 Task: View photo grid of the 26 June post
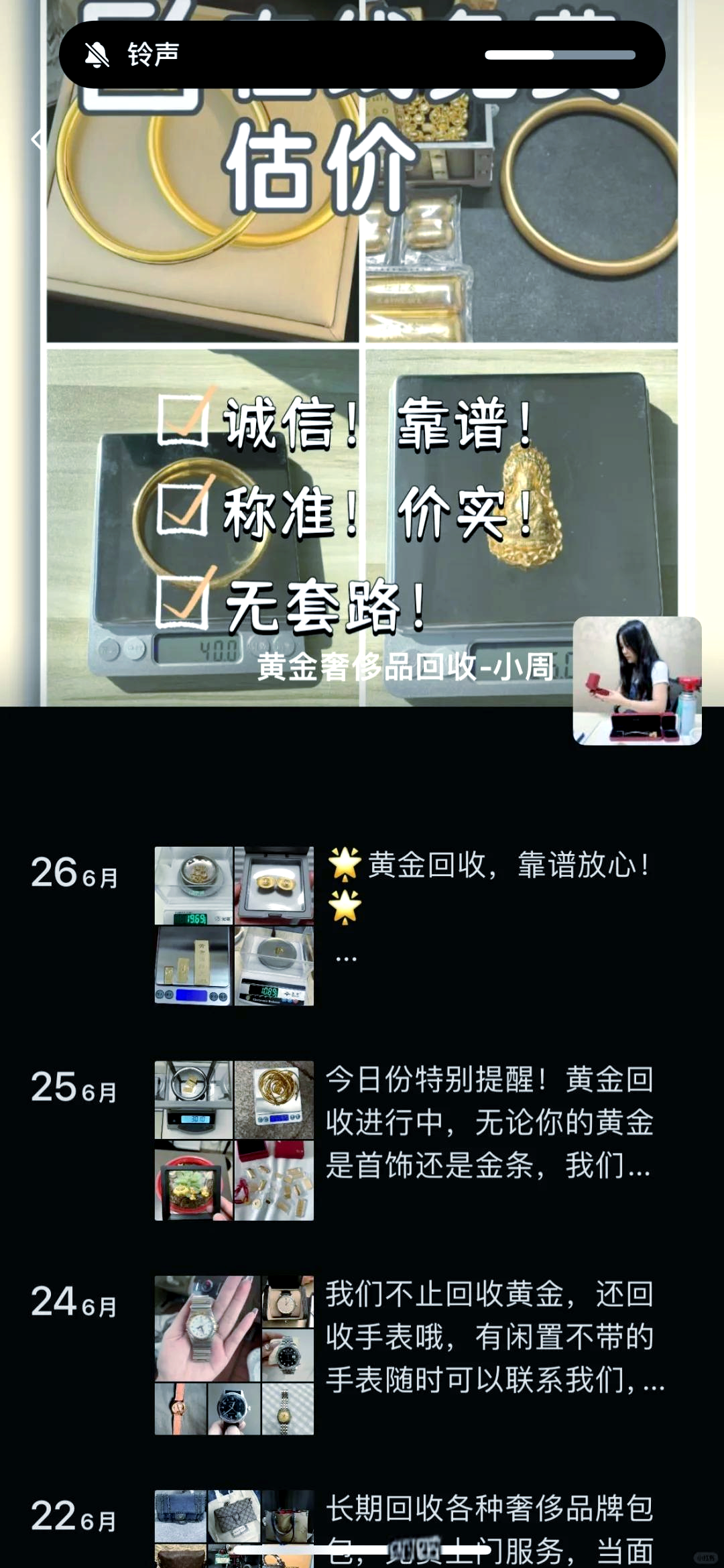[x=234, y=926]
